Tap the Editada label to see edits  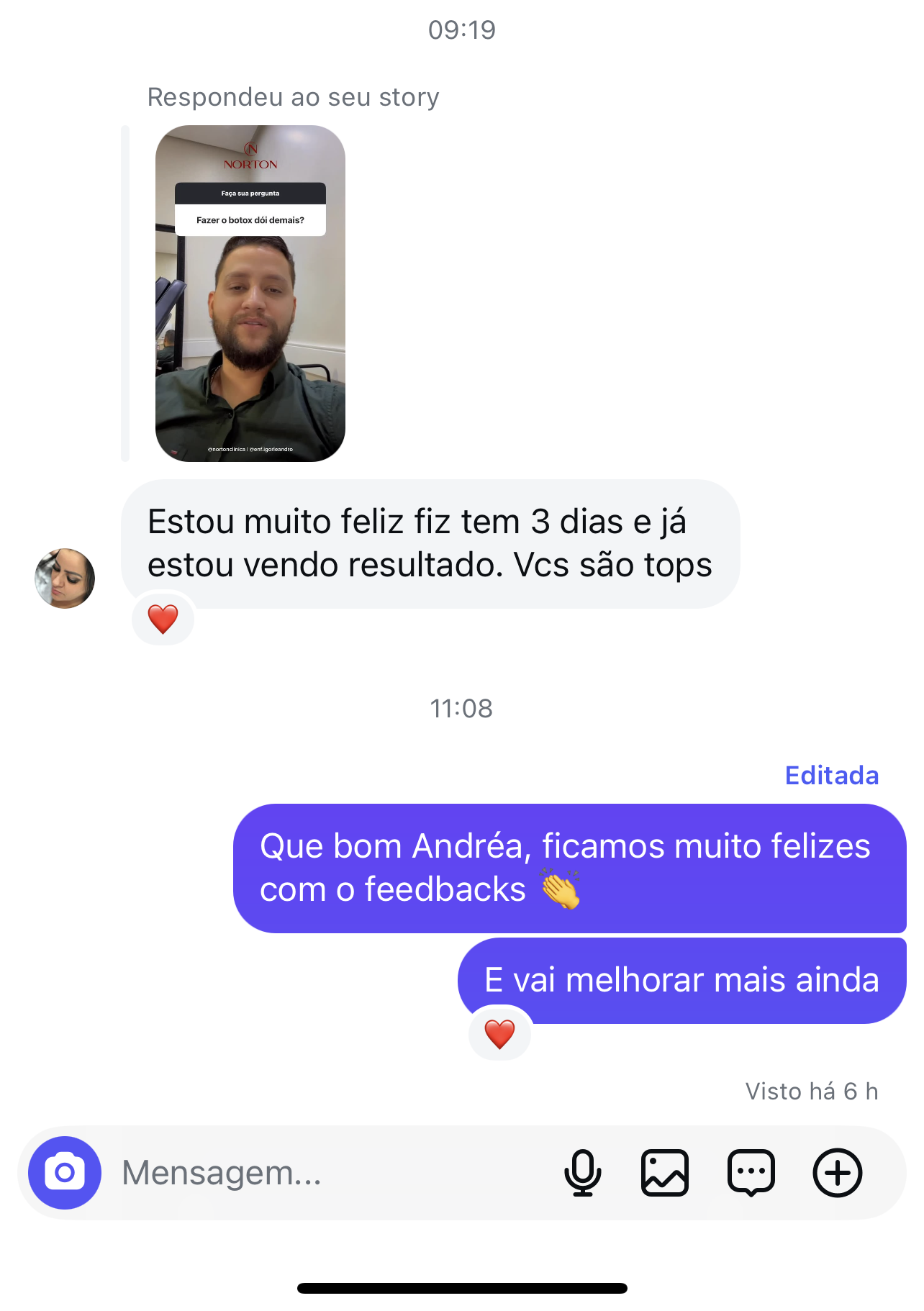click(831, 776)
